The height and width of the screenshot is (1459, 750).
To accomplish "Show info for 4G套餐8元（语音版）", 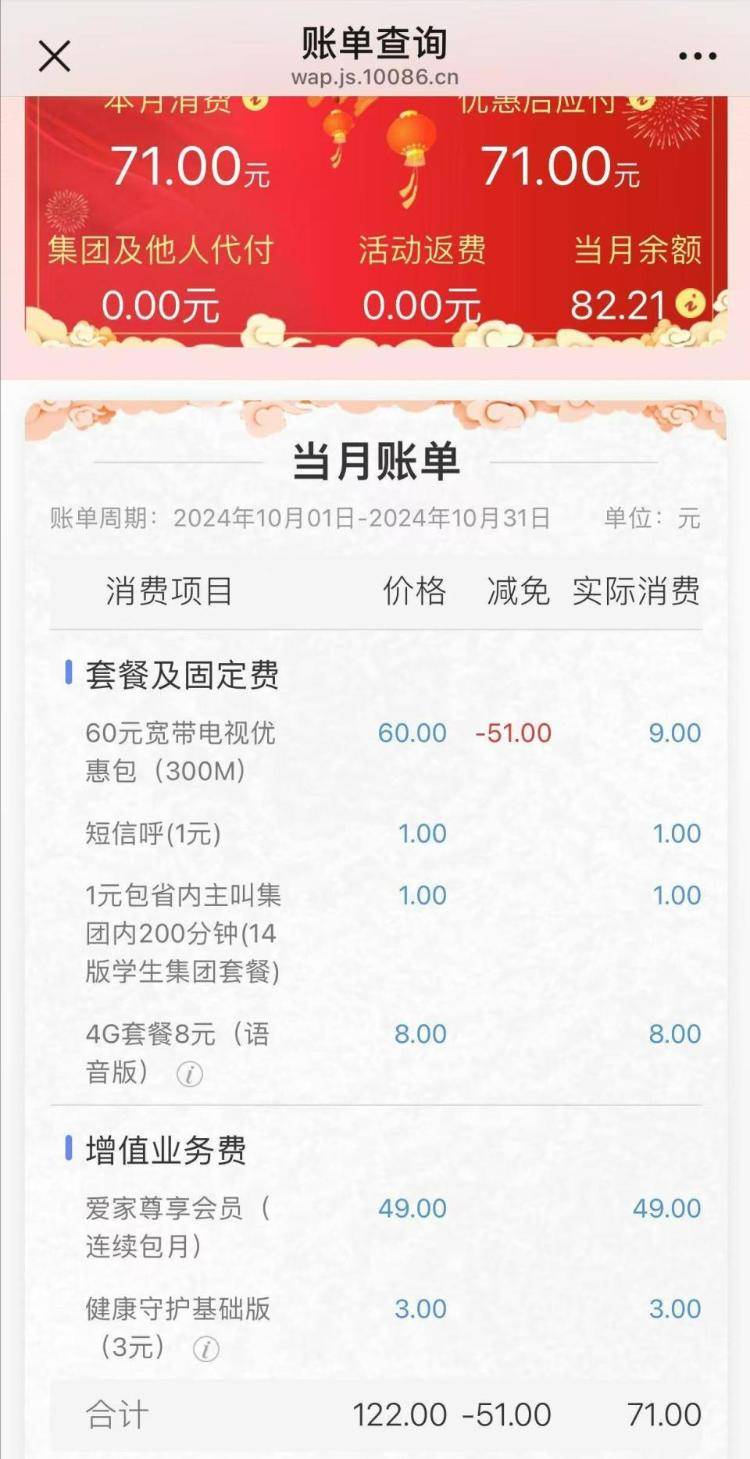I will tap(189, 1074).
